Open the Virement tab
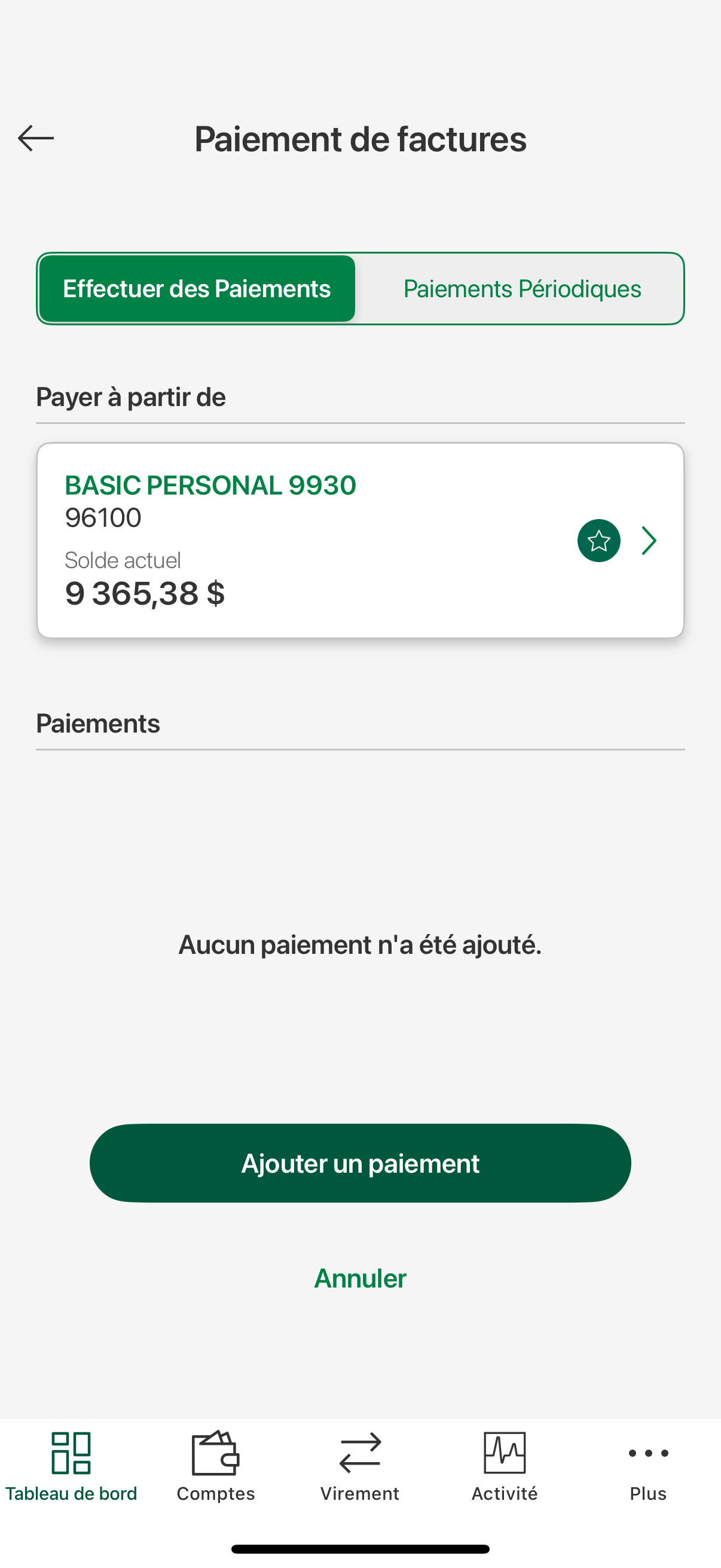The image size is (721, 1568). coord(359,1467)
